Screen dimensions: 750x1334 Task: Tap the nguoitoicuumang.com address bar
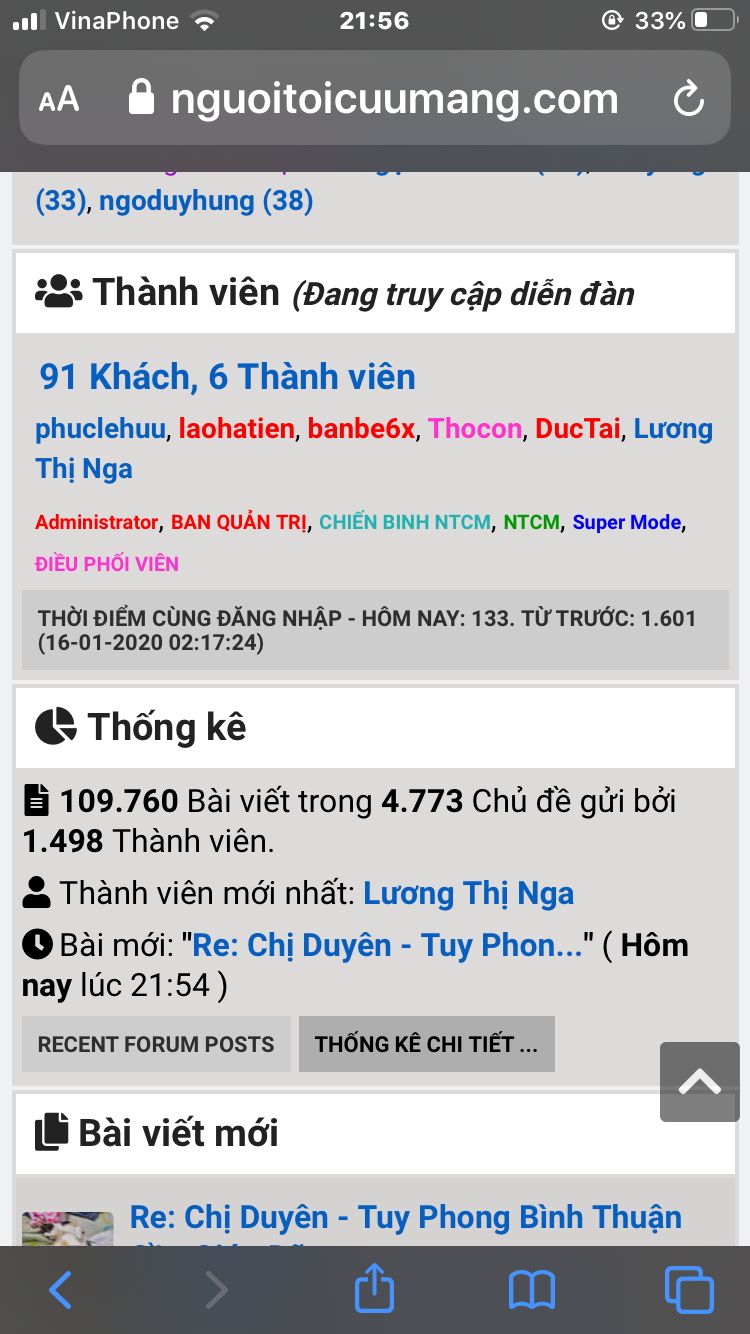click(394, 99)
